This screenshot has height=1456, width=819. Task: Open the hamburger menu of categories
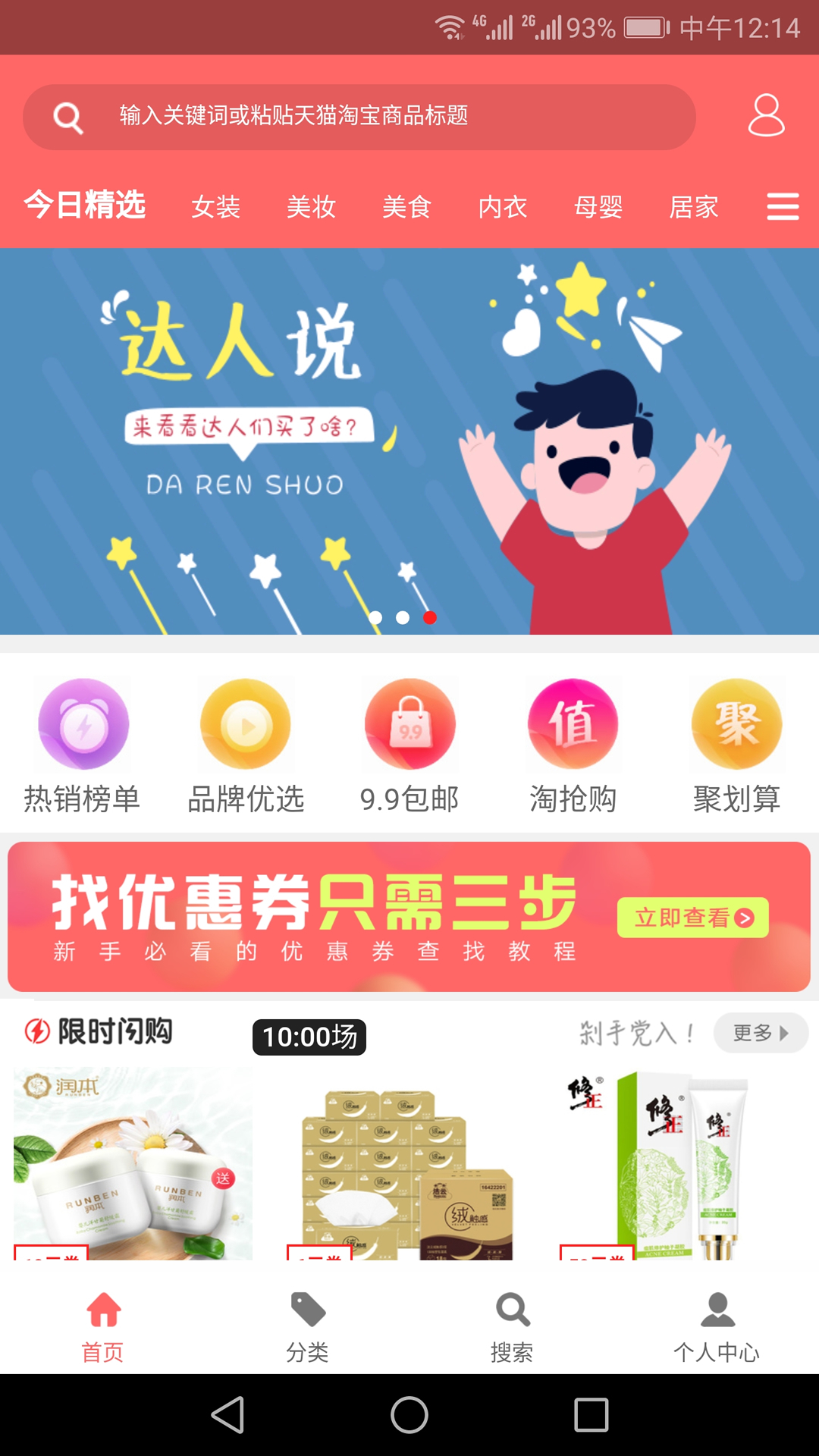(x=783, y=206)
